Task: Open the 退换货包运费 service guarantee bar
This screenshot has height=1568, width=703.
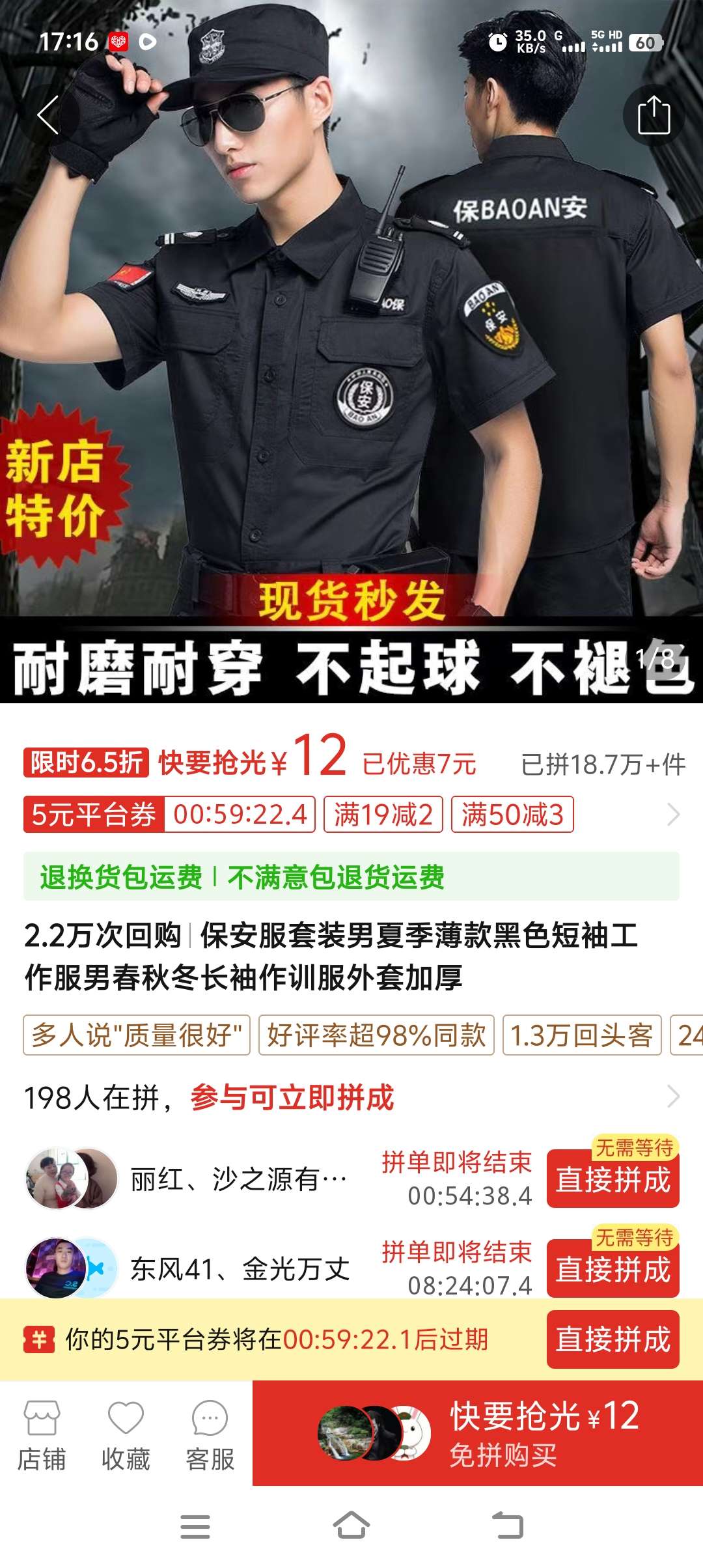Action: (x=351, y=876)
